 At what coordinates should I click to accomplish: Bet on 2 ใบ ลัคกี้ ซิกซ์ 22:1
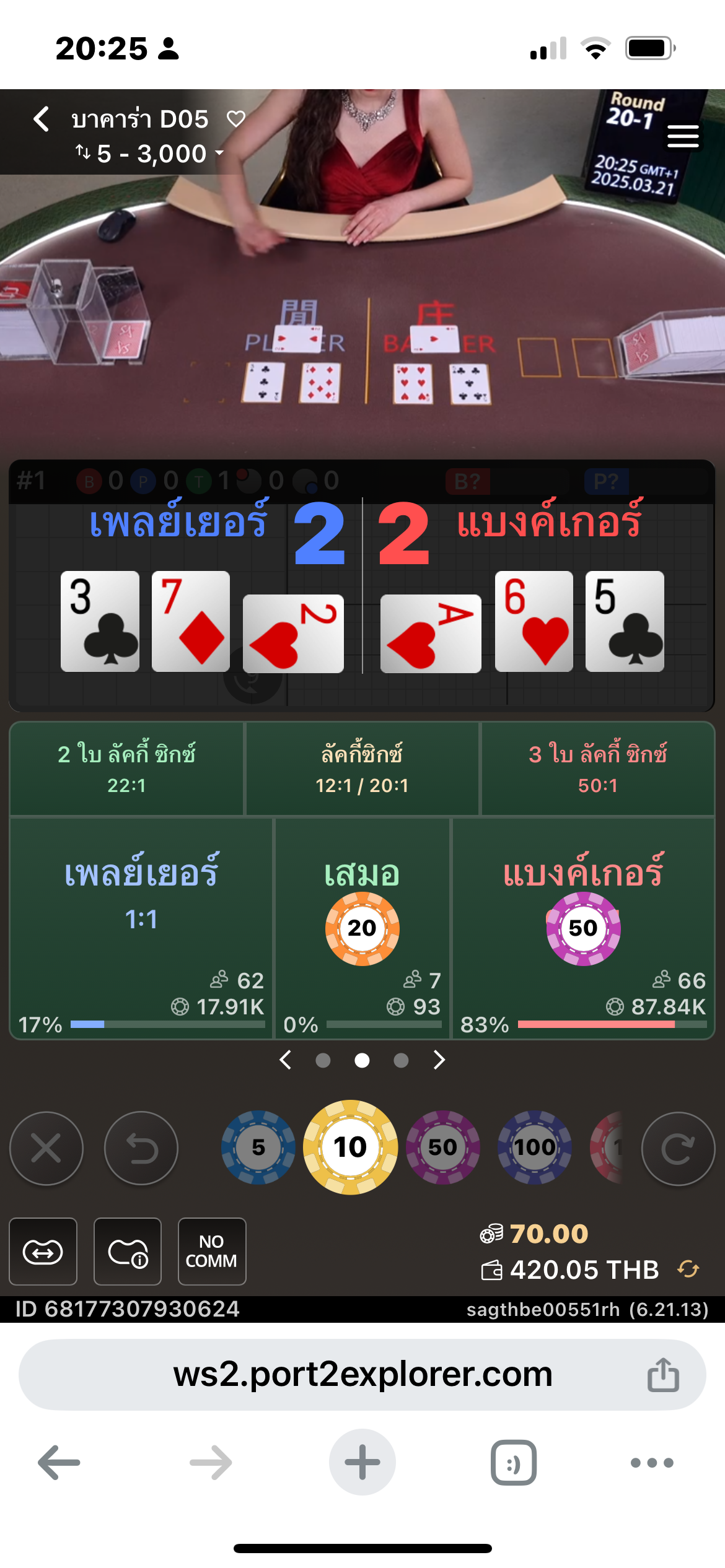pyautogui.click(x=126, y=769)
